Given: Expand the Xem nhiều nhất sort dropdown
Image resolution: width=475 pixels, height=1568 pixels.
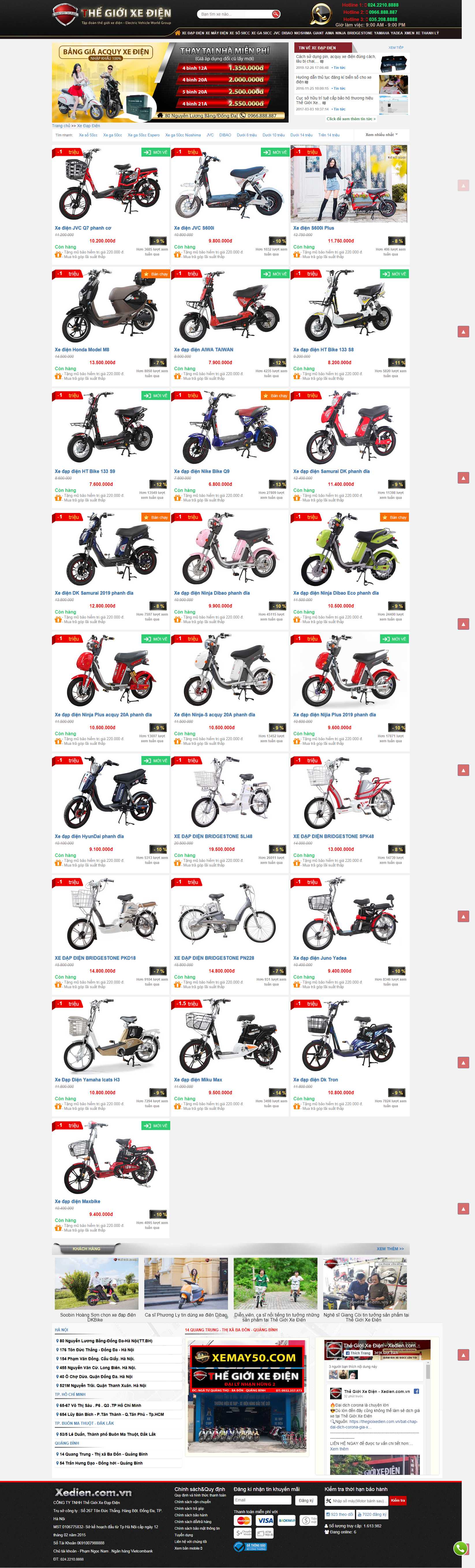Looking at the screenshot, I should coord(382,135).
